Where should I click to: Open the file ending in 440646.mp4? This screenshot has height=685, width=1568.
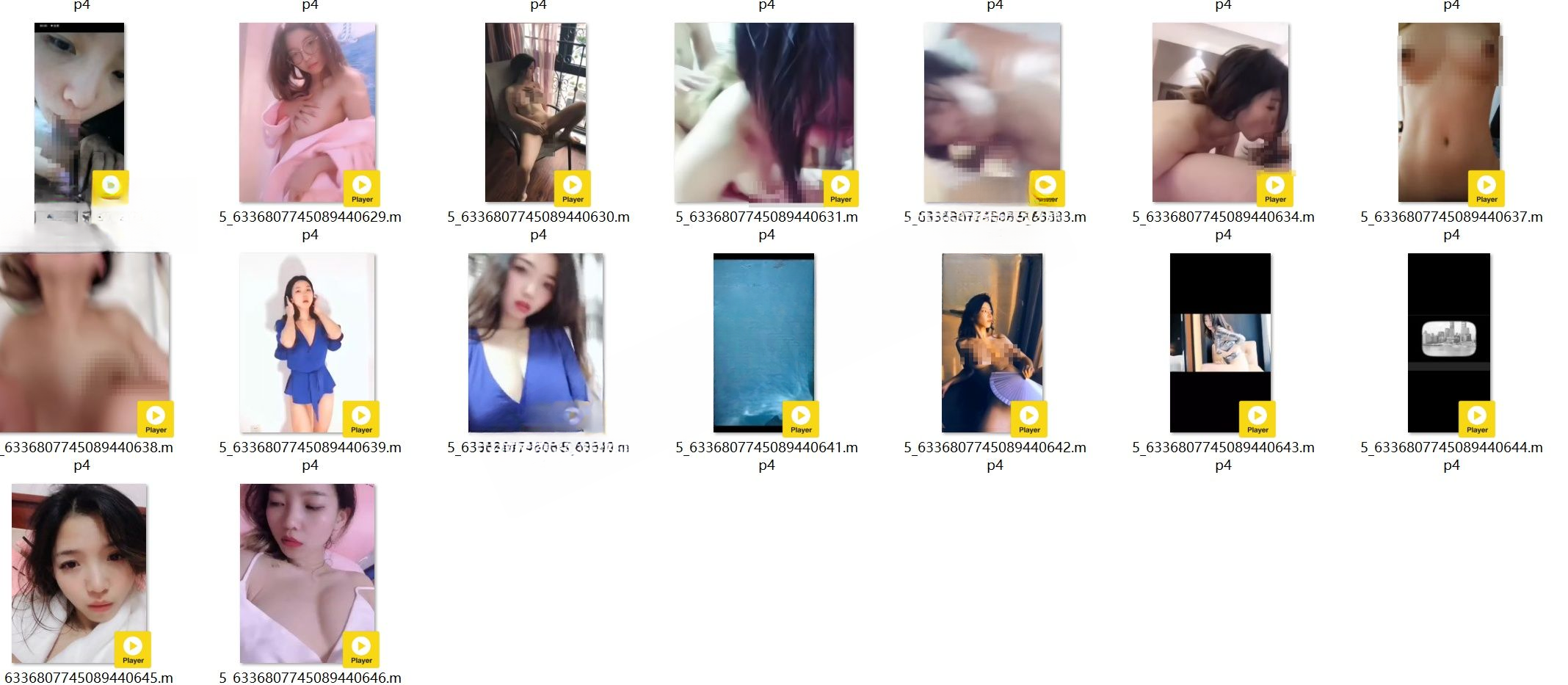(307, 573)
